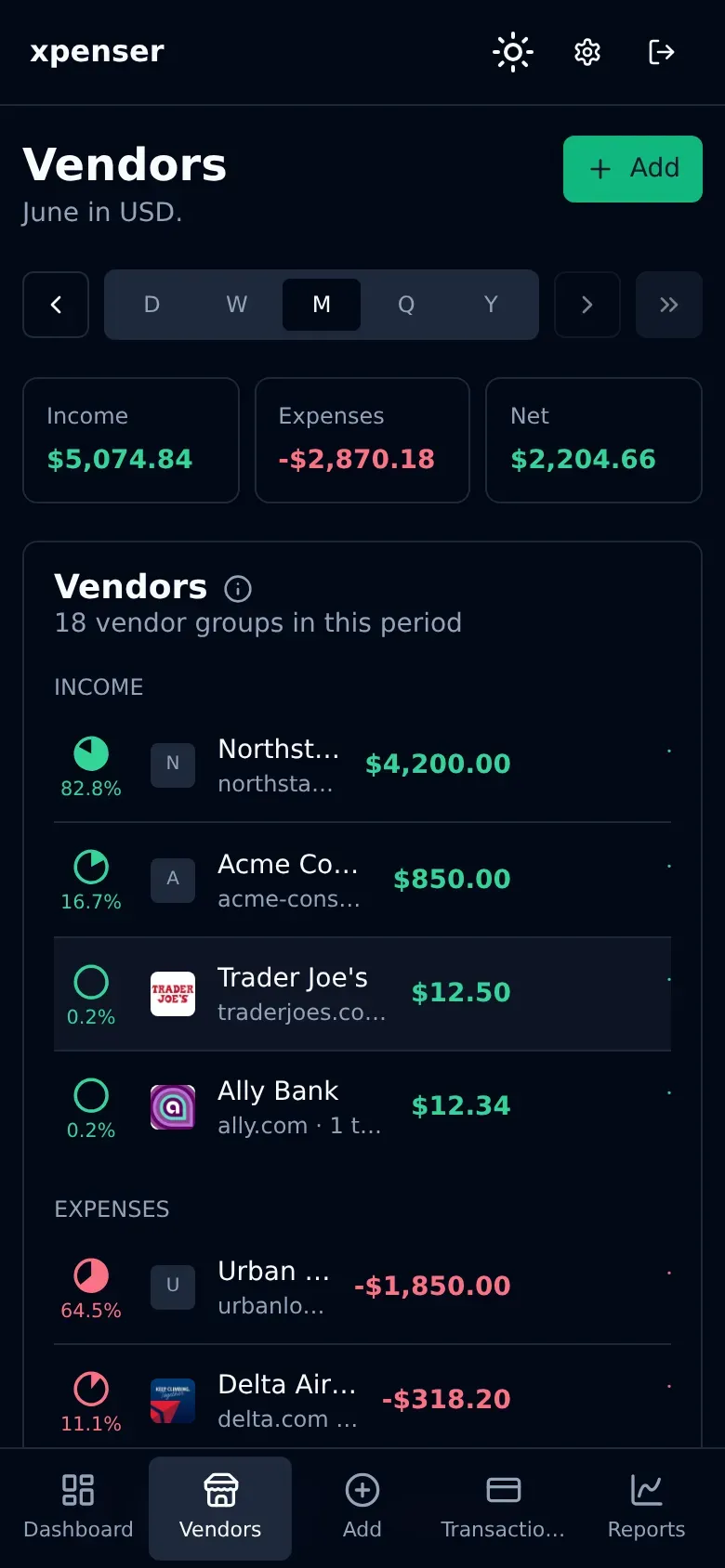Select the Q quarterly period
This screenshot has height=1568, width=725.
pyautogui.click(x=406, y=305)
